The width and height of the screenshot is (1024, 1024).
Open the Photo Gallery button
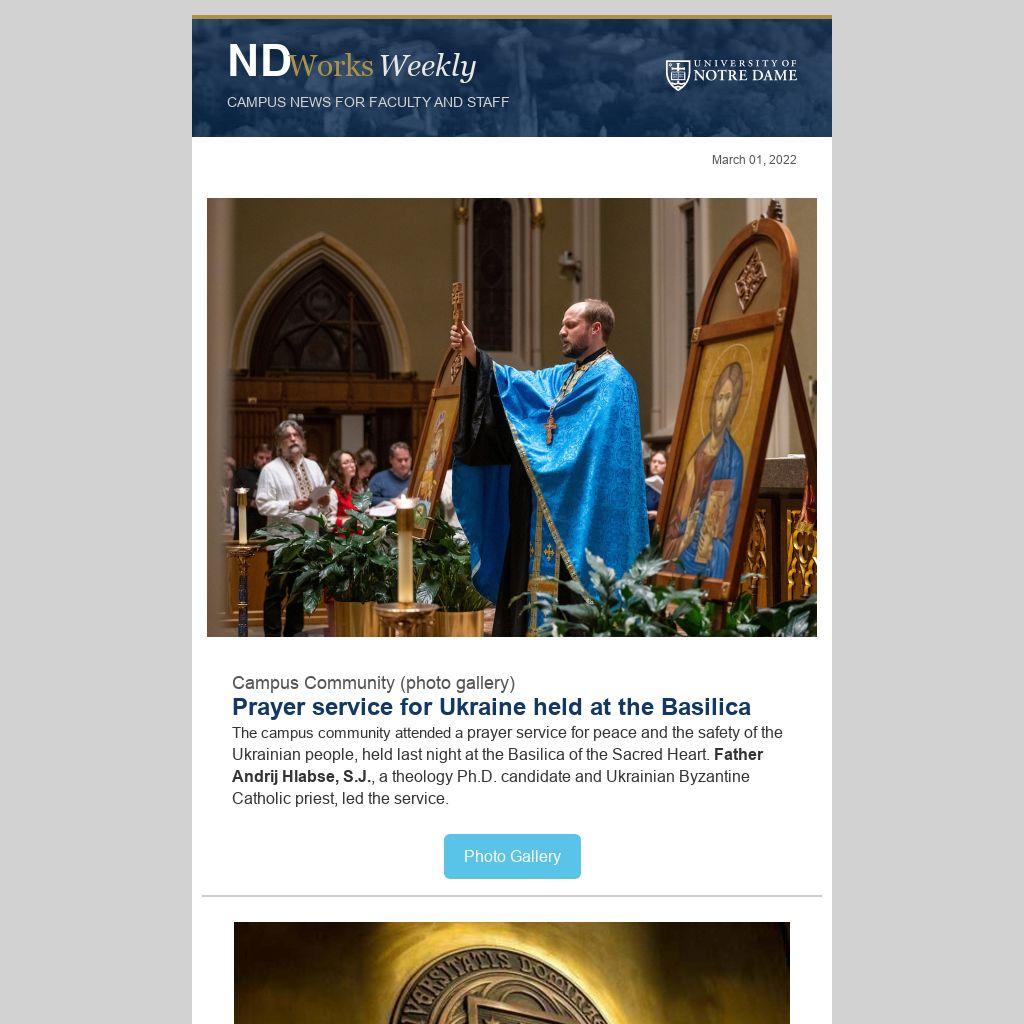512,856
